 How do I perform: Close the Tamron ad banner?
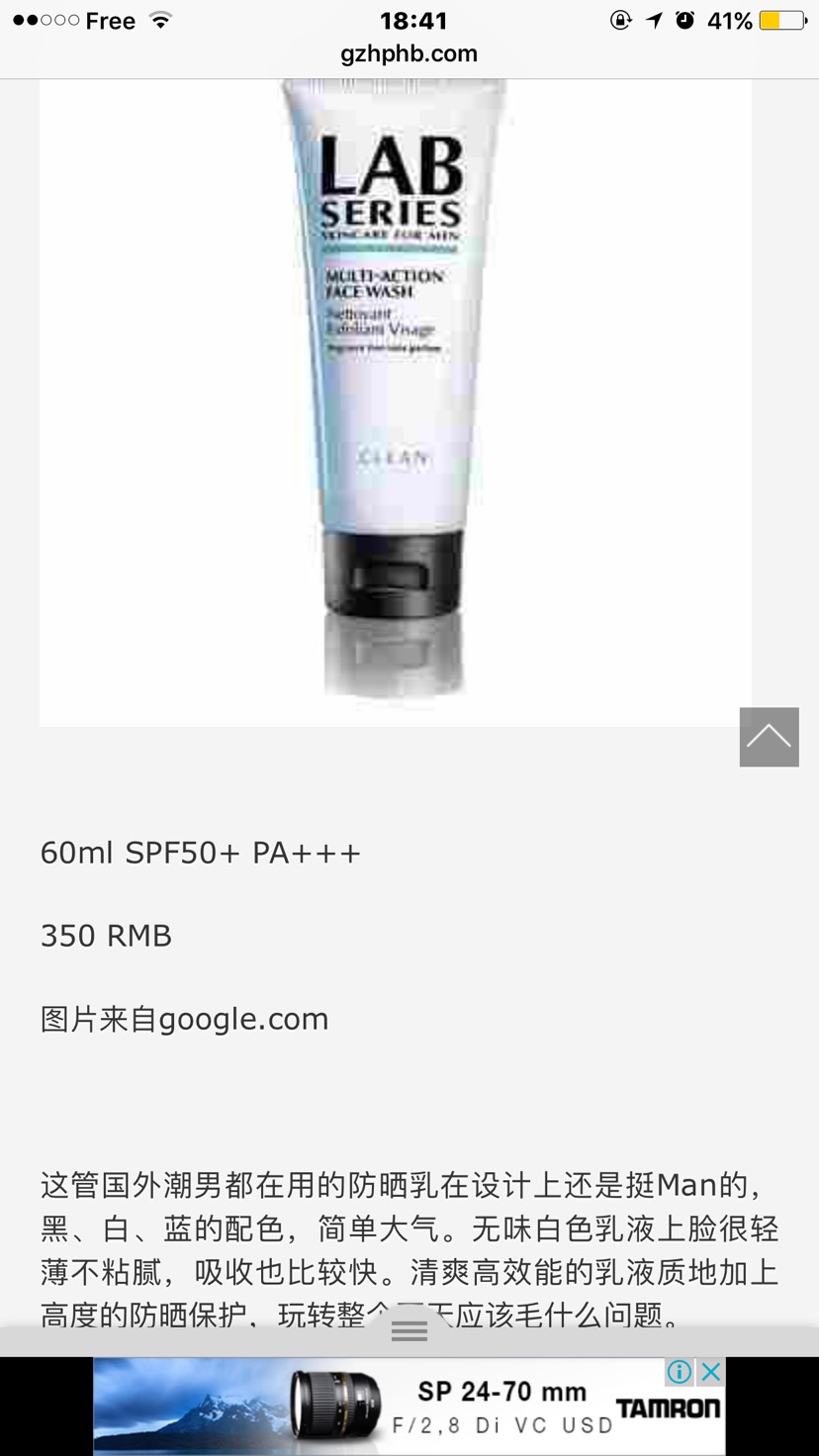point(710,1372)
